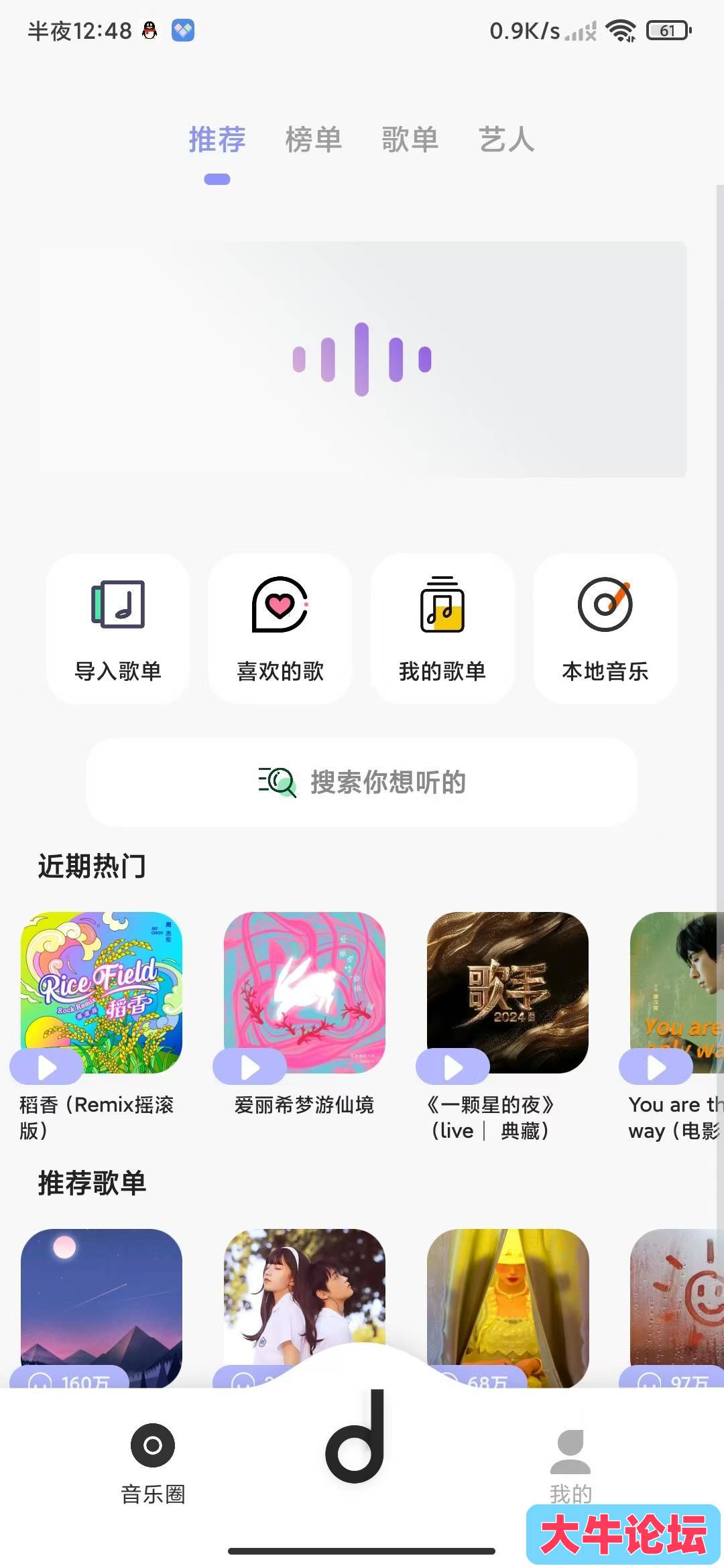Switch to the 歌单 tab
Viewport: 724px width, 1568px height.
coord(410,140)
